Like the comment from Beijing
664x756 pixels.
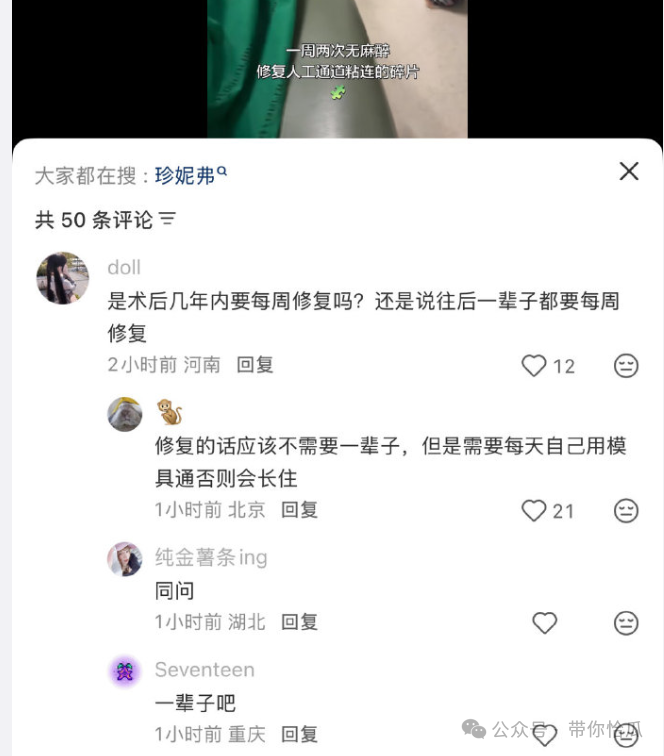(x=535, y=511)
